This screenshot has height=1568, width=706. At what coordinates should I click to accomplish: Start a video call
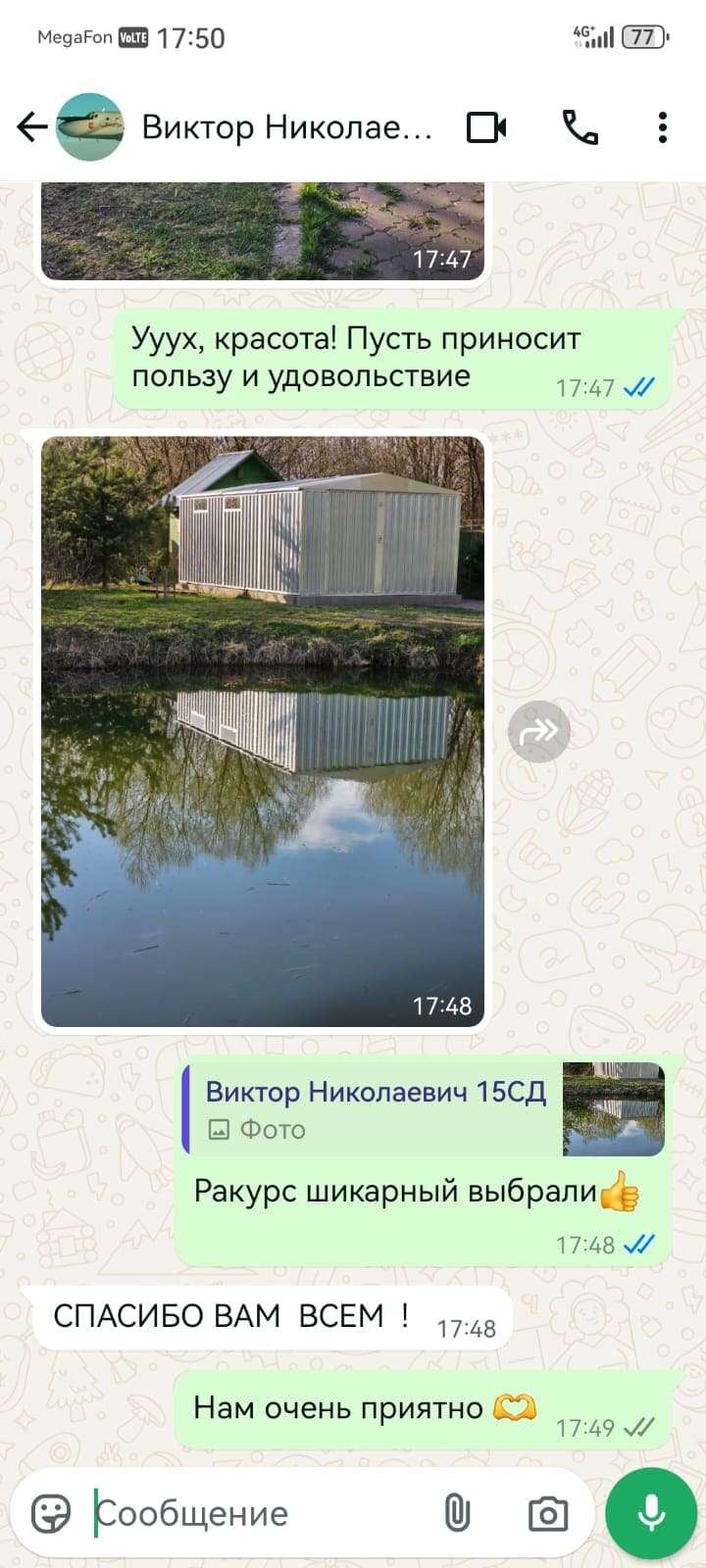coord(486,127)
